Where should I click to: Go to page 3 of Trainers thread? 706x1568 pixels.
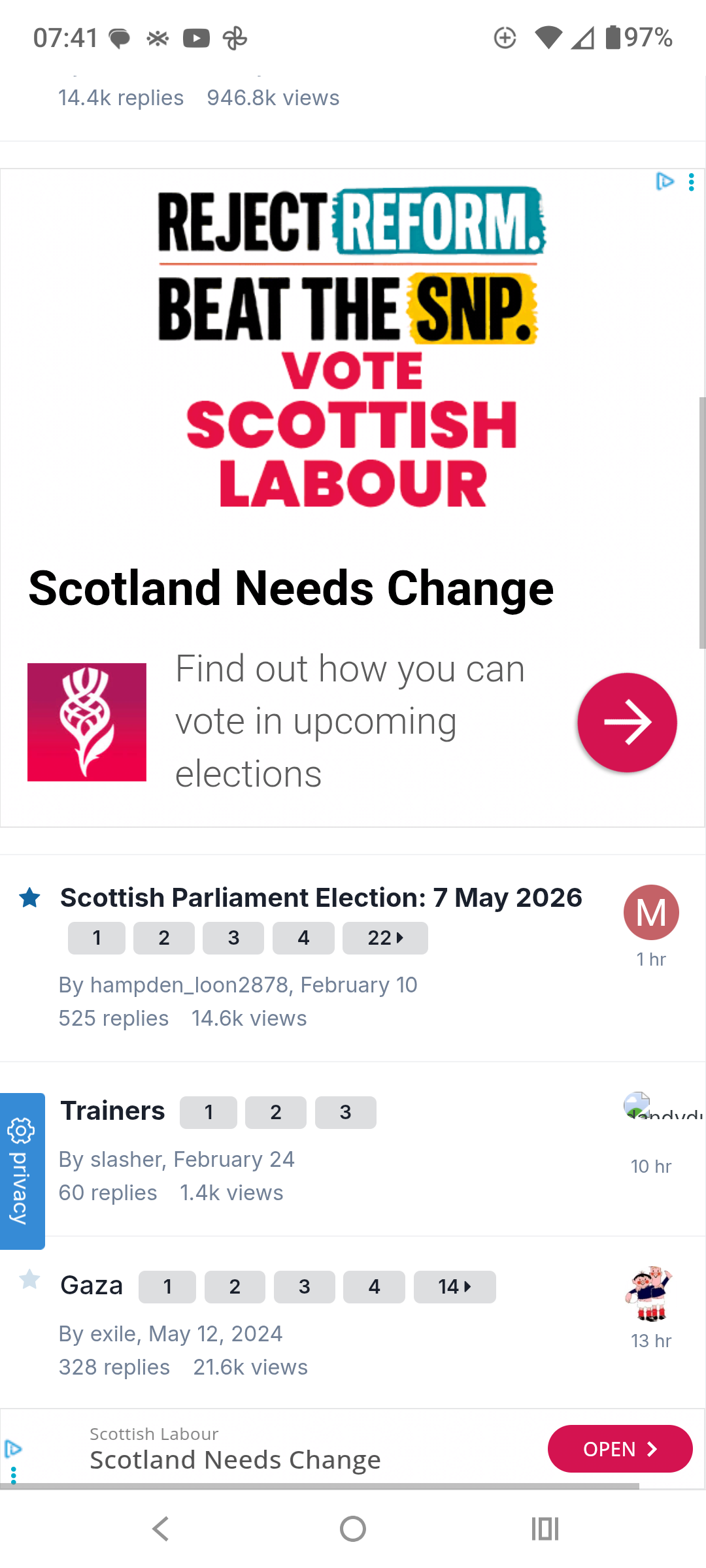(346, 1113)
